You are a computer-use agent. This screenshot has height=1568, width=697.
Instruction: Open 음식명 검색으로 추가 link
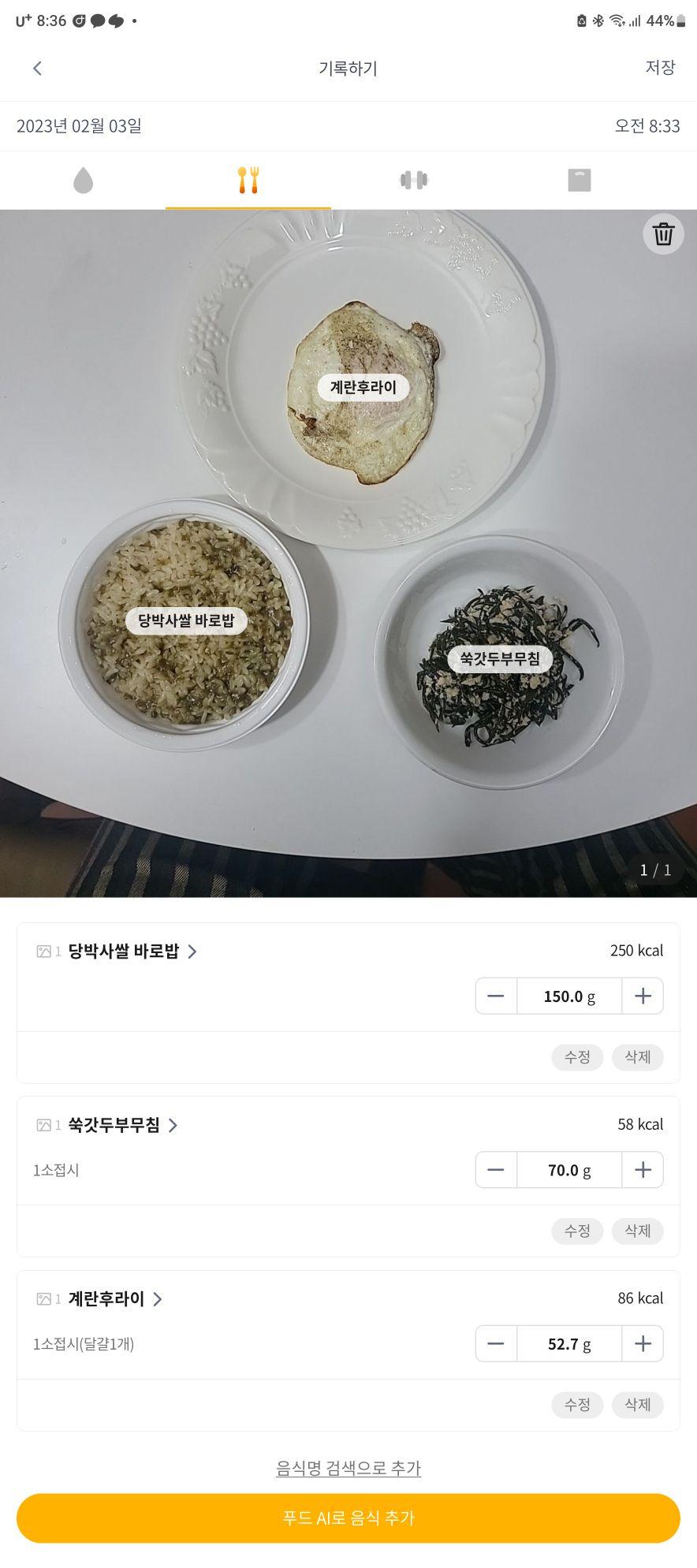[x=348, y=1468]
